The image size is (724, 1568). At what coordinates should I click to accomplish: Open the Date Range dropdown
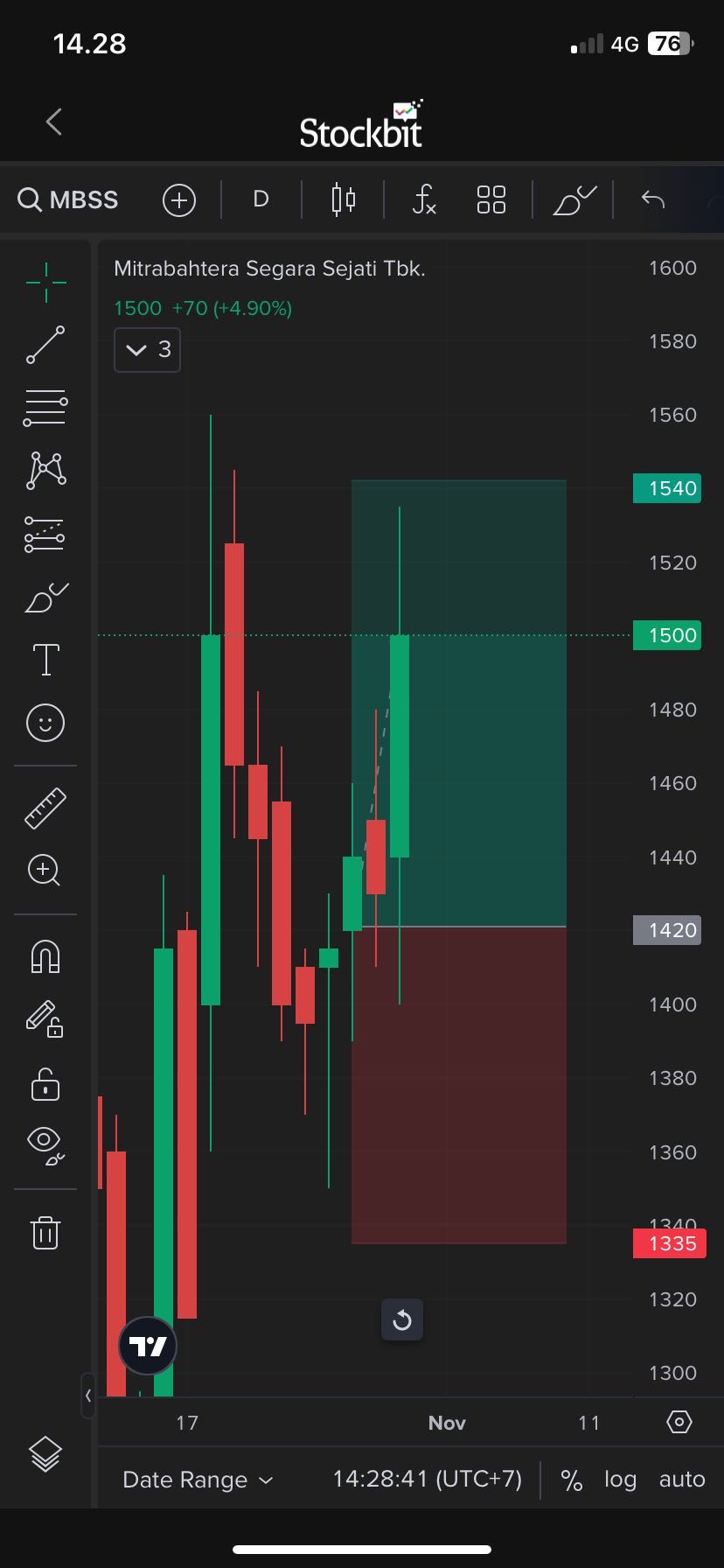click(198, 1480)
